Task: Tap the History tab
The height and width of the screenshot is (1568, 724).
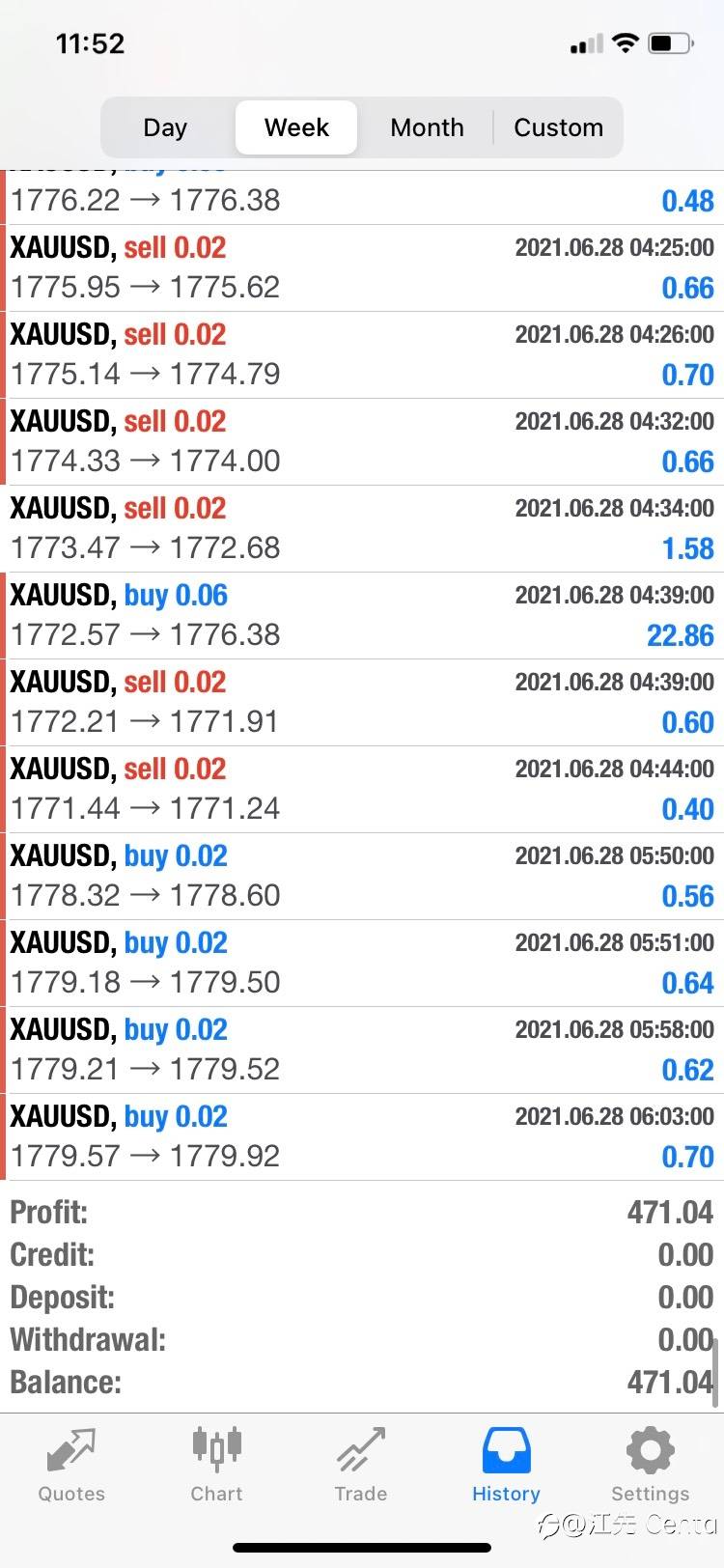Action: click(506, 1466)
